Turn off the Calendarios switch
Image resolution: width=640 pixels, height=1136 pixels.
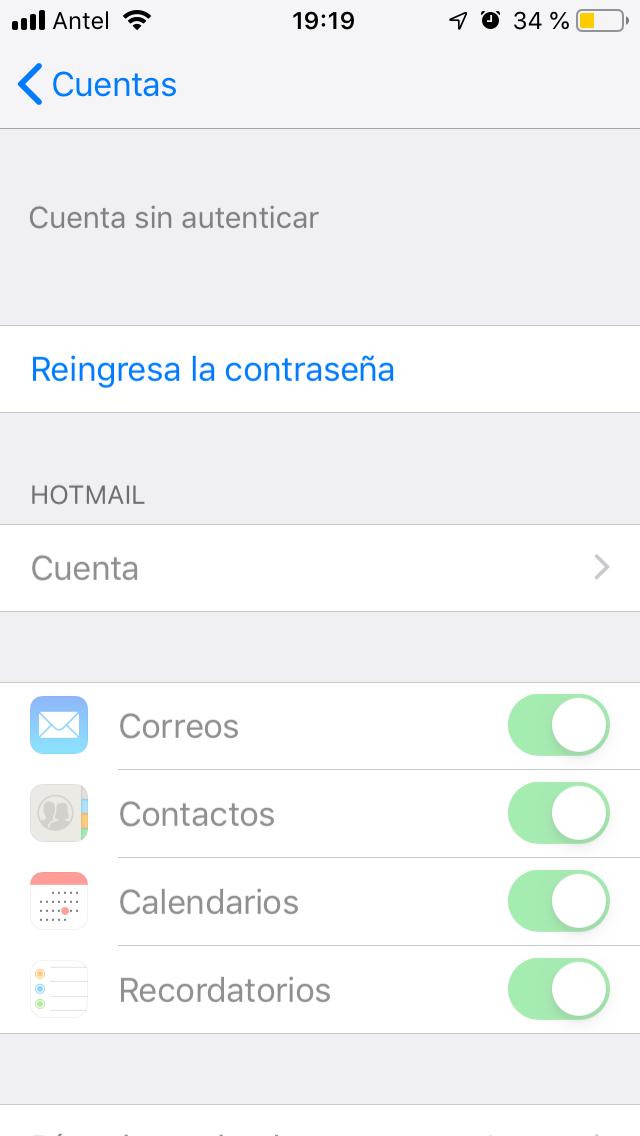click(558, 902)
